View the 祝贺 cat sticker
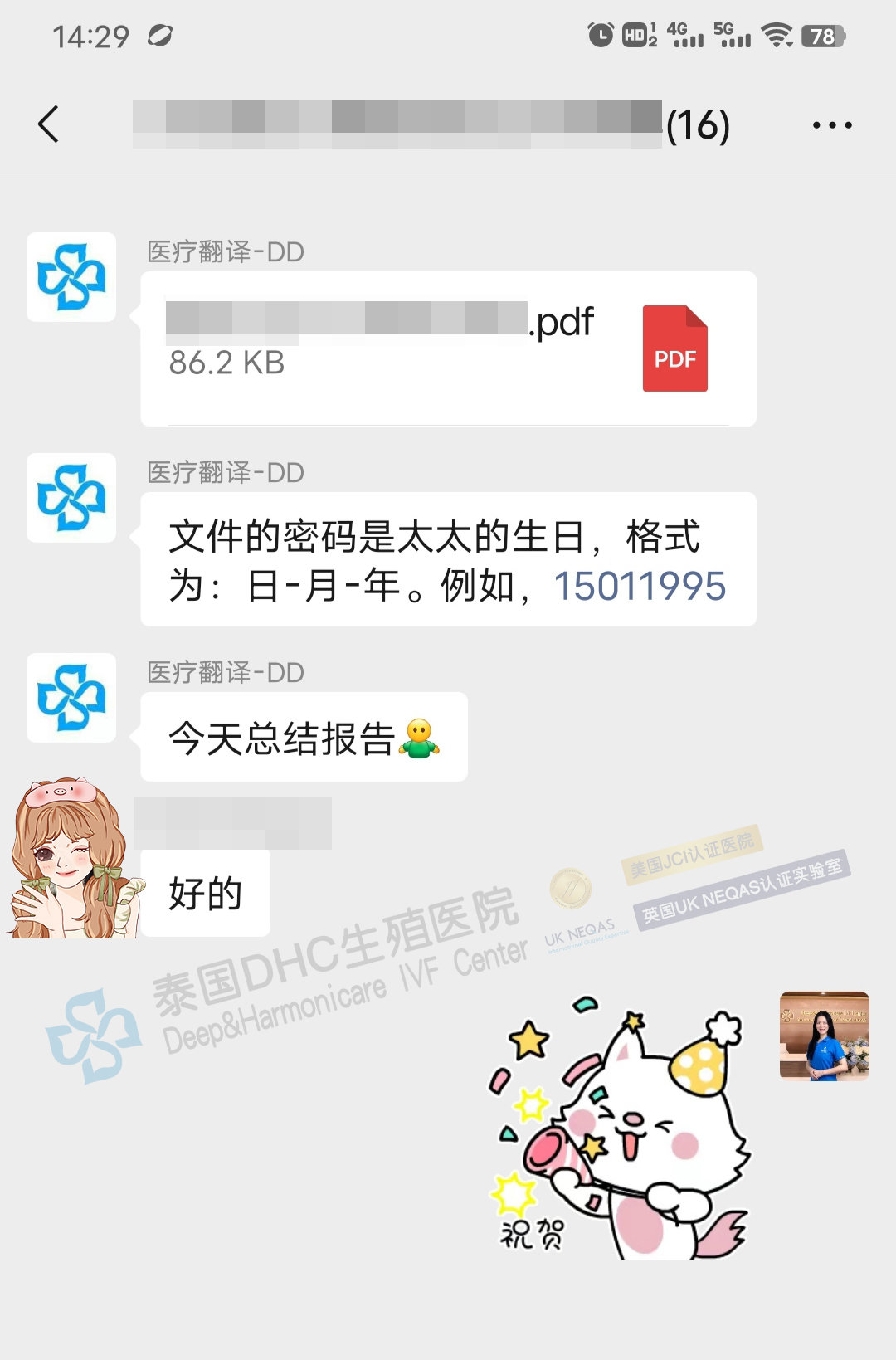This screenshot has width=896, height=1360. [x=618, y=1128]
